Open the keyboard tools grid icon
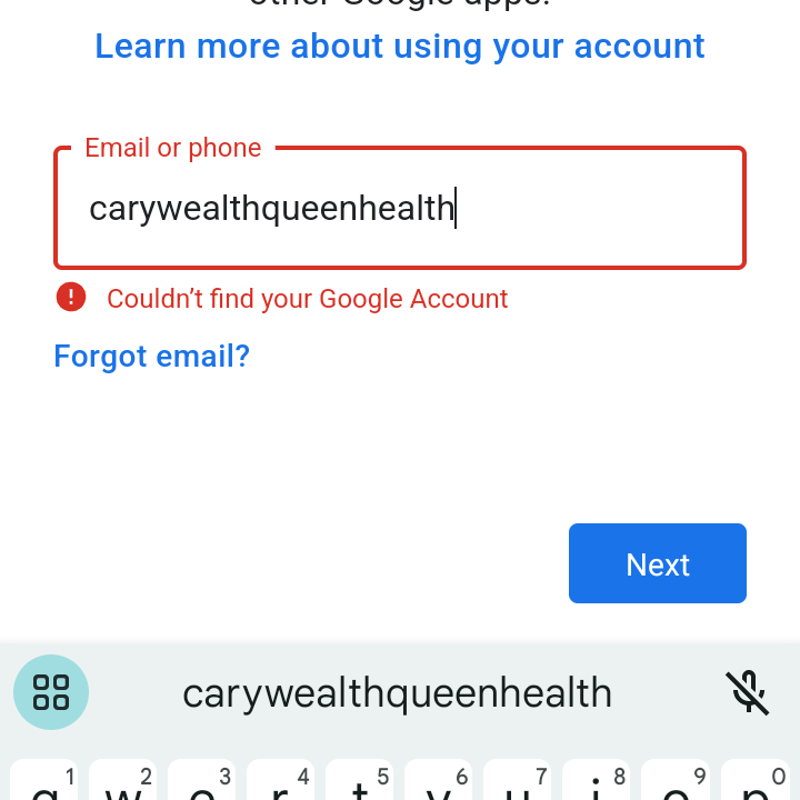Screen dimensions: 800x800 click(x=51, y=692)
